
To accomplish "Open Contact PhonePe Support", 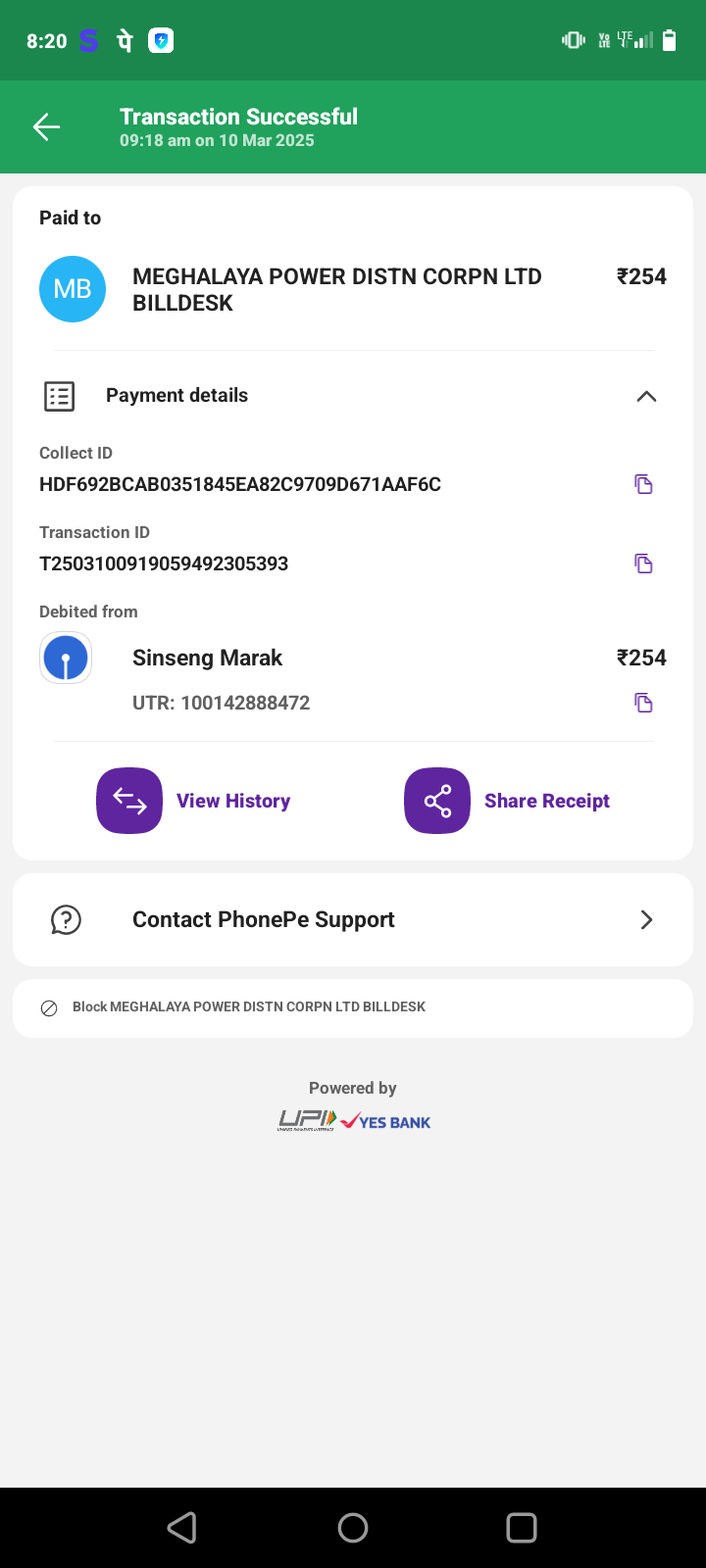I will 353,919.
